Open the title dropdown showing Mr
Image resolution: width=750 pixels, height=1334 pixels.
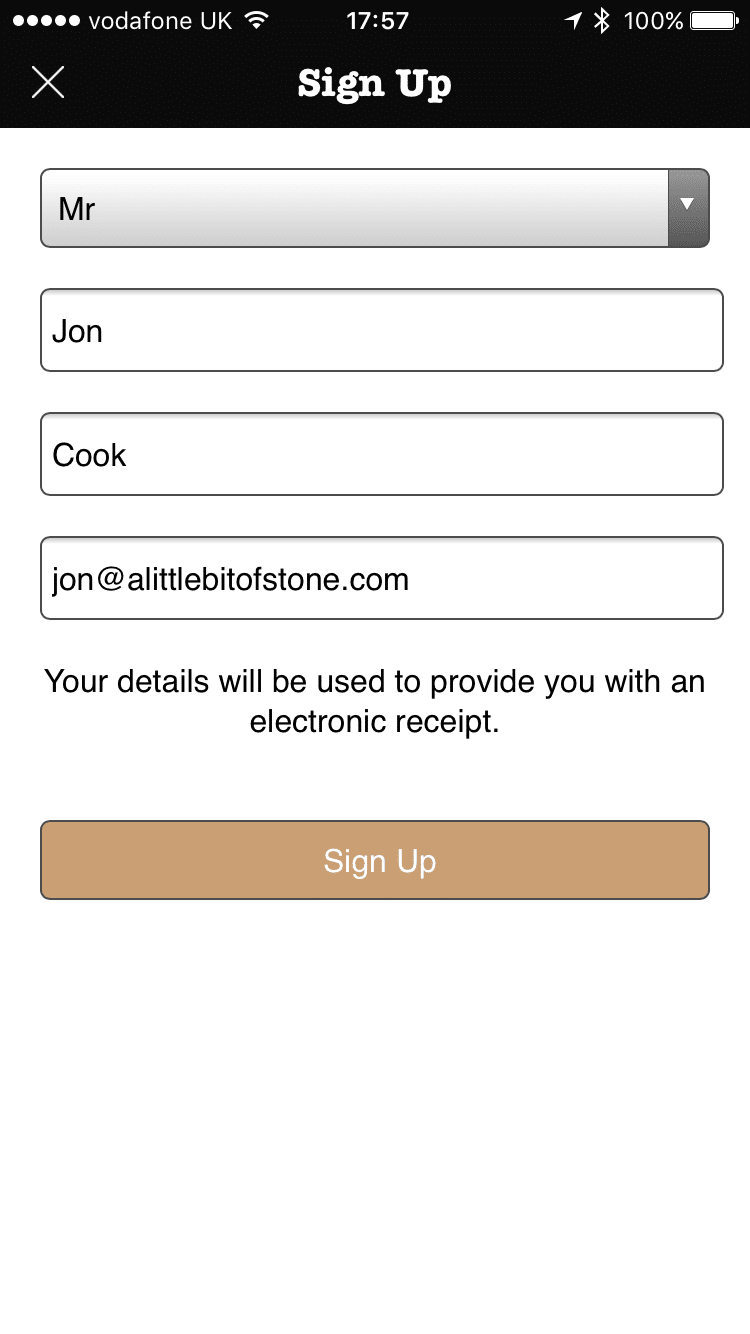click(x=374, y=208)
